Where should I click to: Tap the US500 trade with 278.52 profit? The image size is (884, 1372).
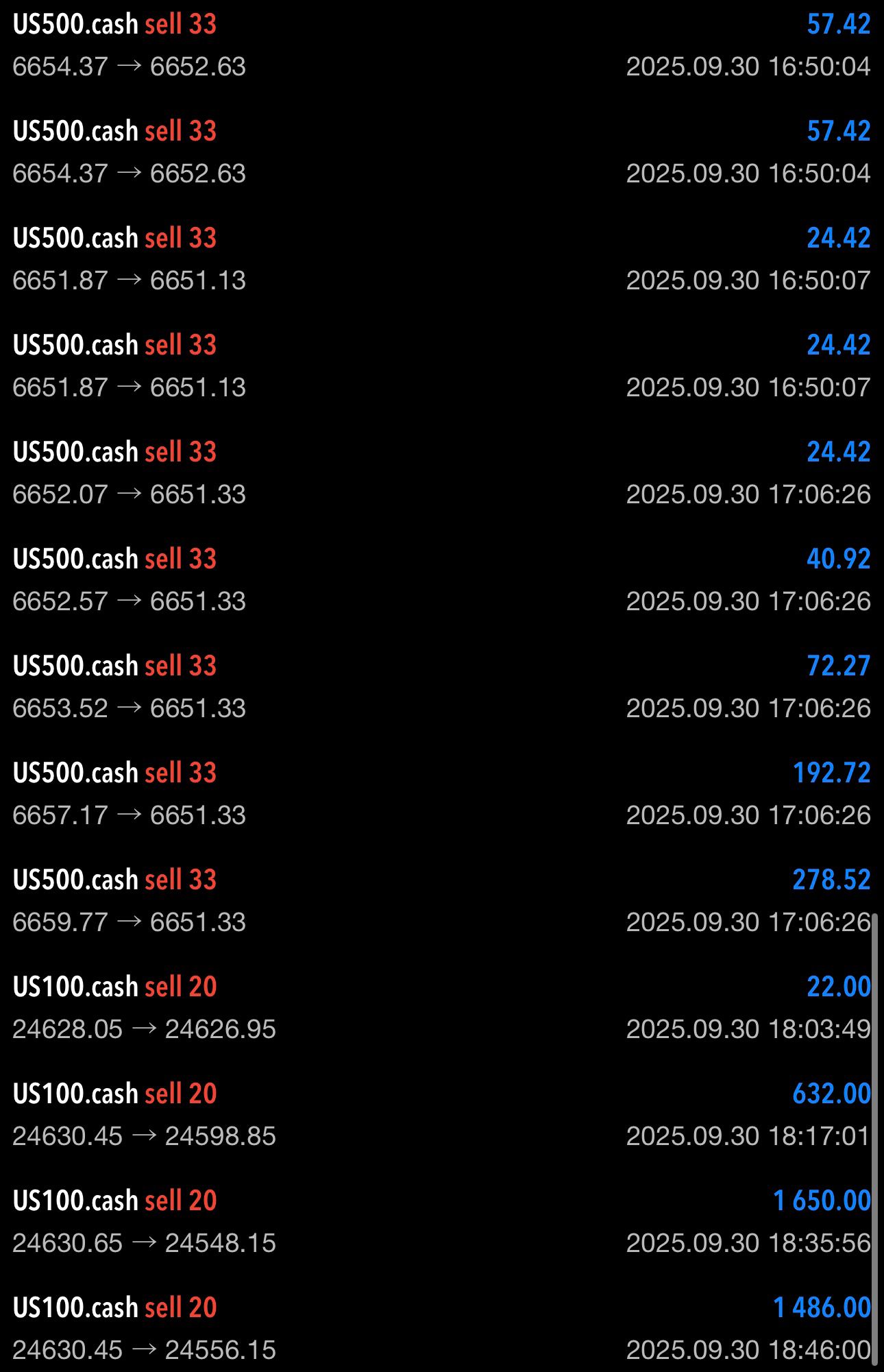[x=442, y=901]
